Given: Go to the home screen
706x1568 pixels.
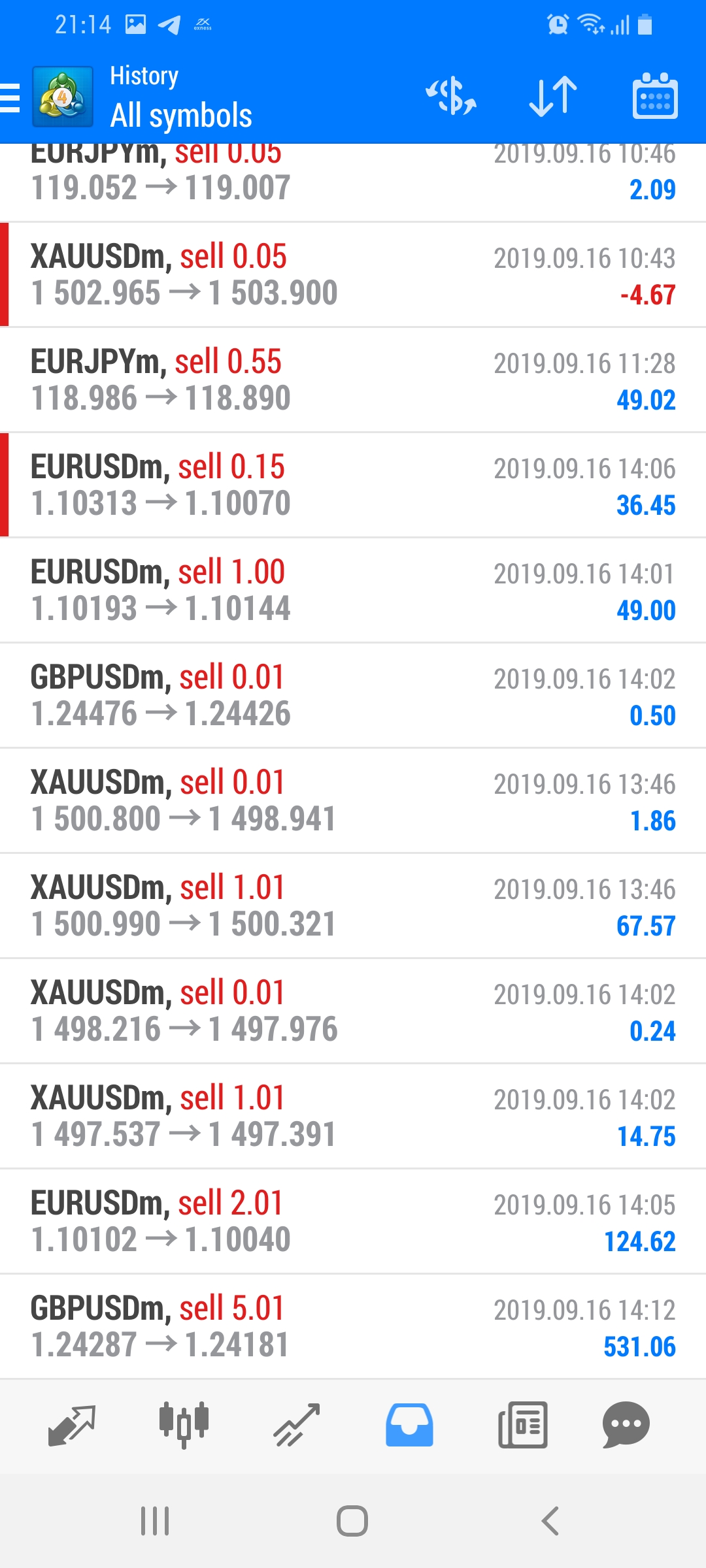Looking at the screenshot, I should 352,1521.
